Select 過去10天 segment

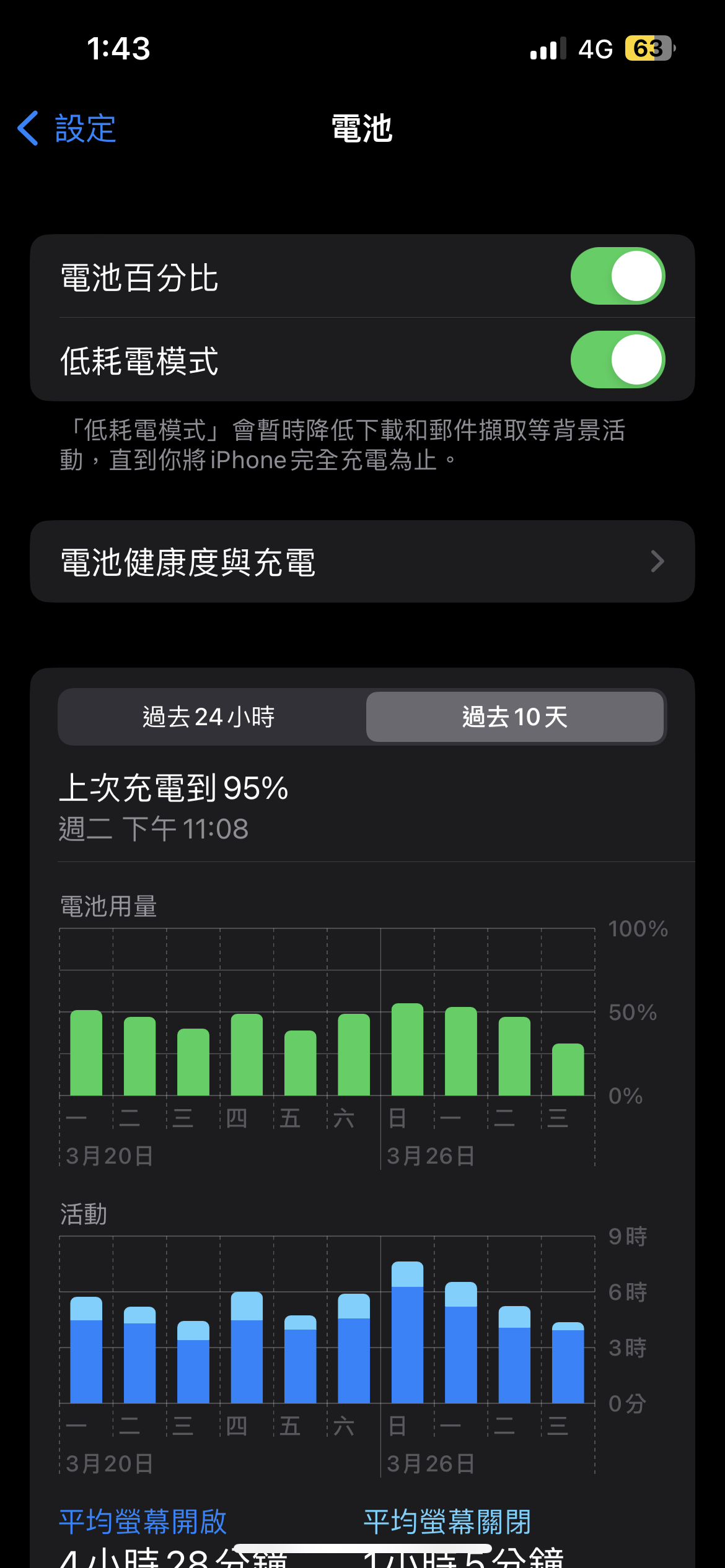514,717
